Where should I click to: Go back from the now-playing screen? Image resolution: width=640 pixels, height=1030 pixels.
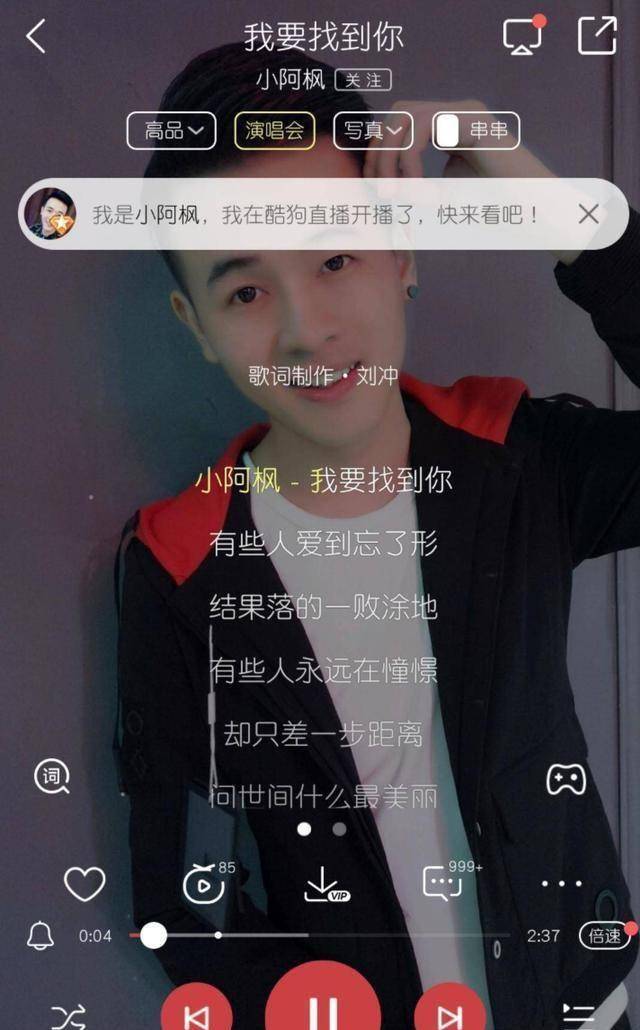36,37
